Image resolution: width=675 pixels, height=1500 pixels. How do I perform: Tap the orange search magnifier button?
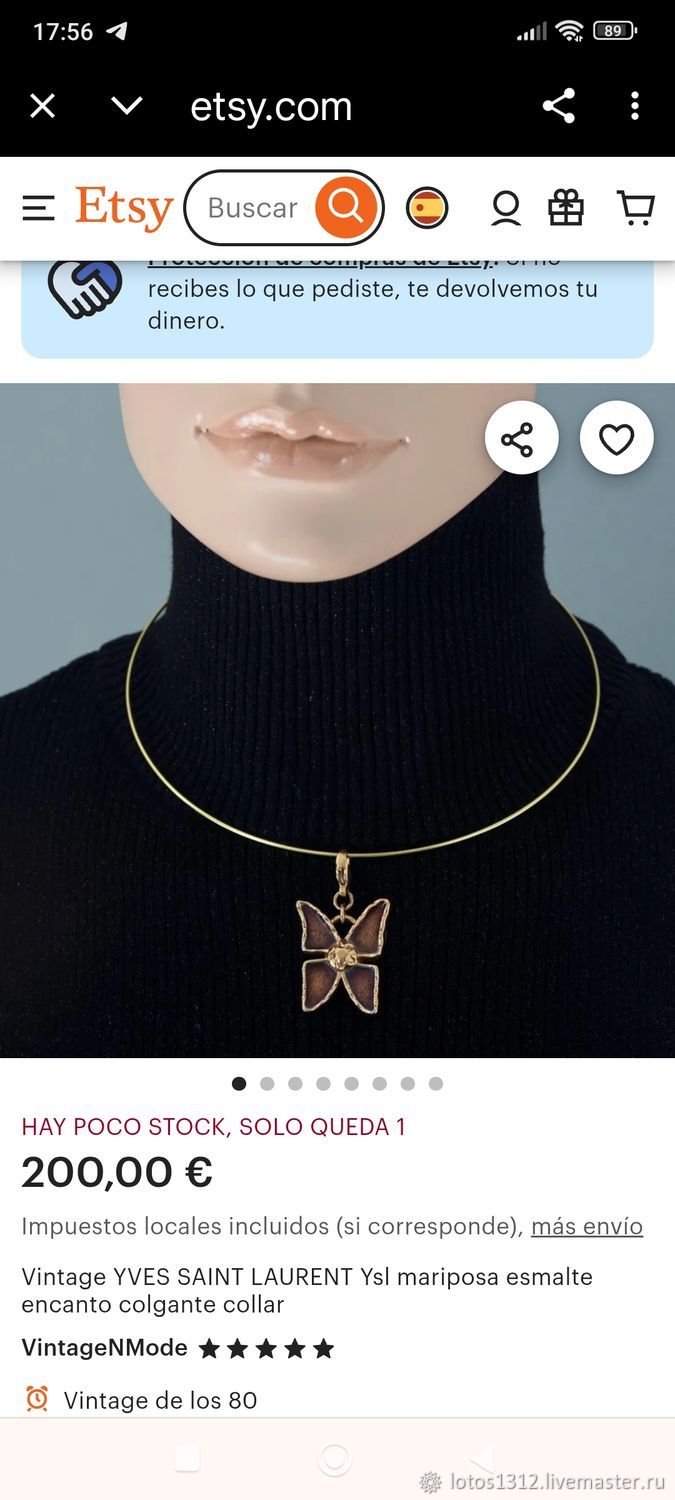346,208
